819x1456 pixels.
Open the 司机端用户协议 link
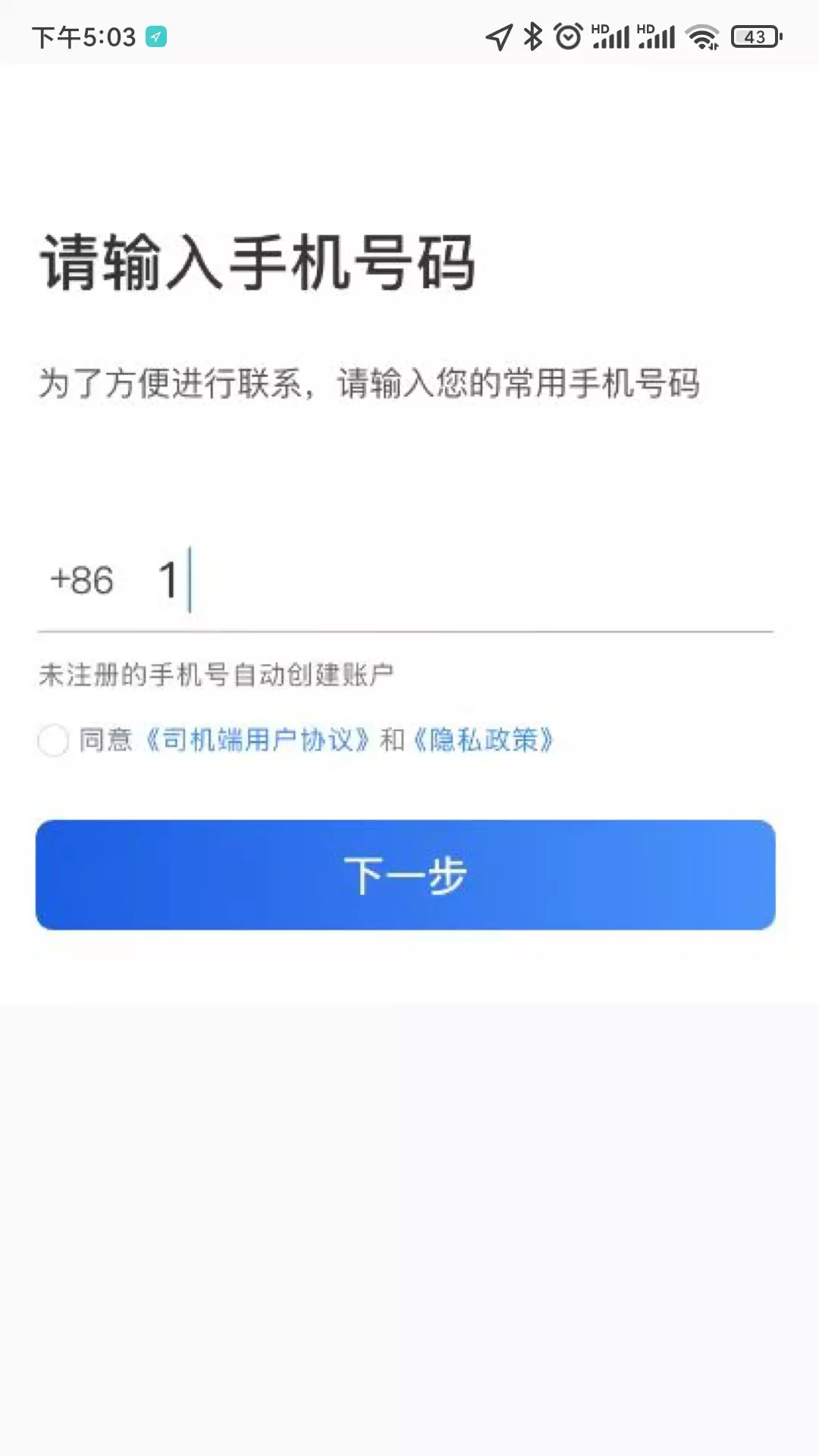(256, 739)
